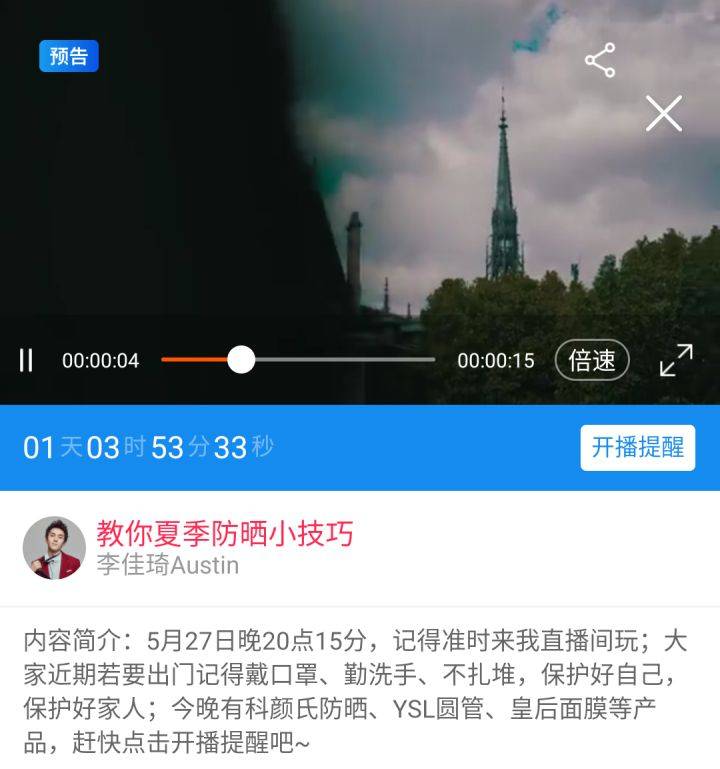This screenshot has width=720, height=769.
Task: Share this livestream preview
Action: [x=600, y=61]
